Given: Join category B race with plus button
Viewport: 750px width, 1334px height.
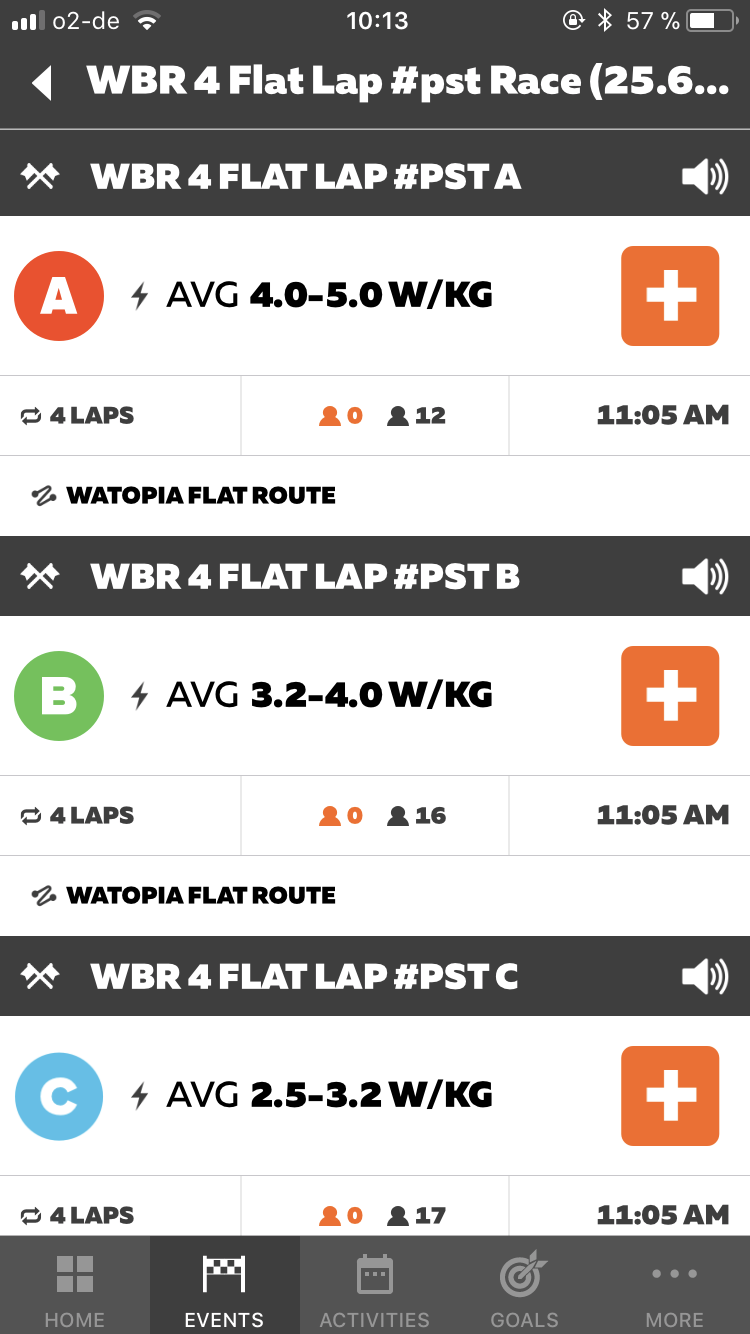Looking at the screenshot, I should [670, 696].
